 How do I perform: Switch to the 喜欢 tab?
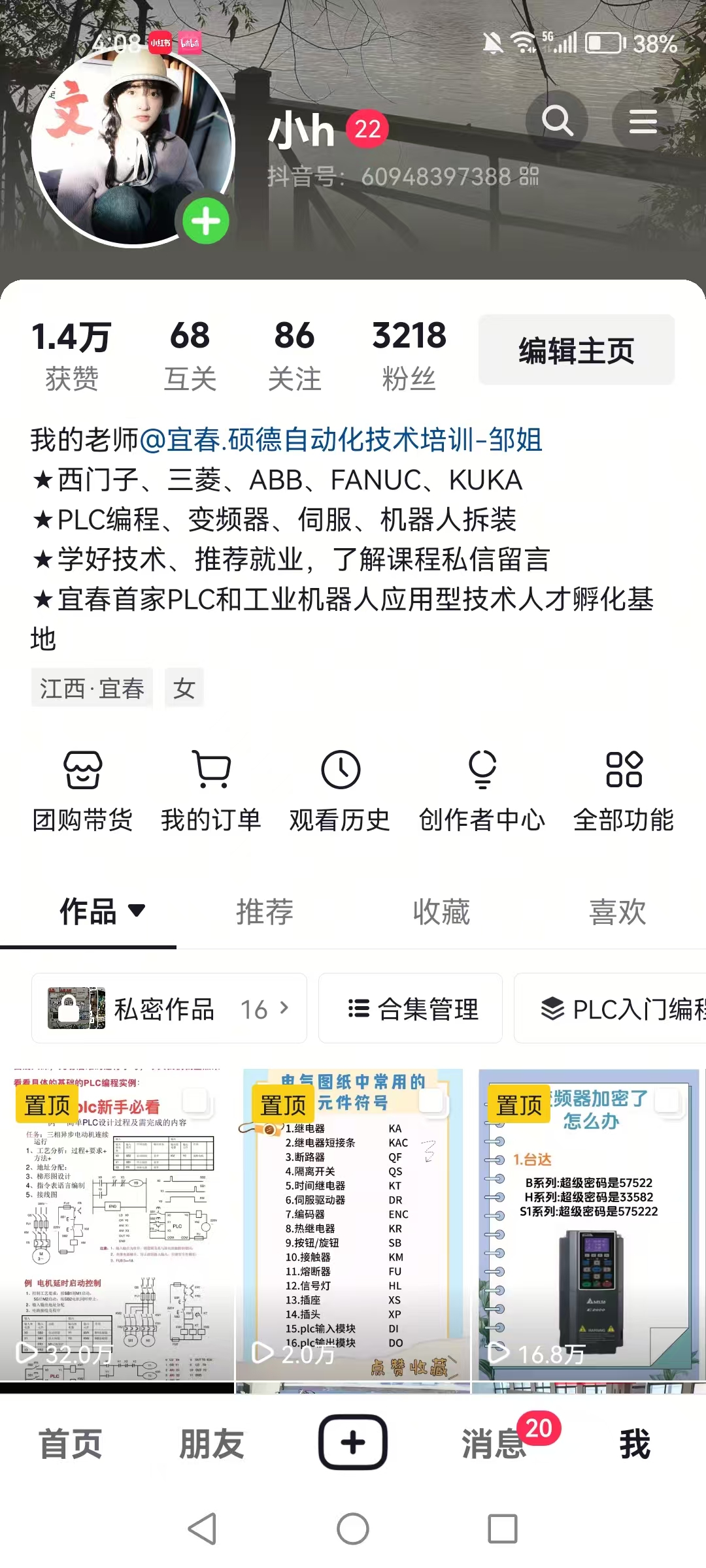click(618, 911)
